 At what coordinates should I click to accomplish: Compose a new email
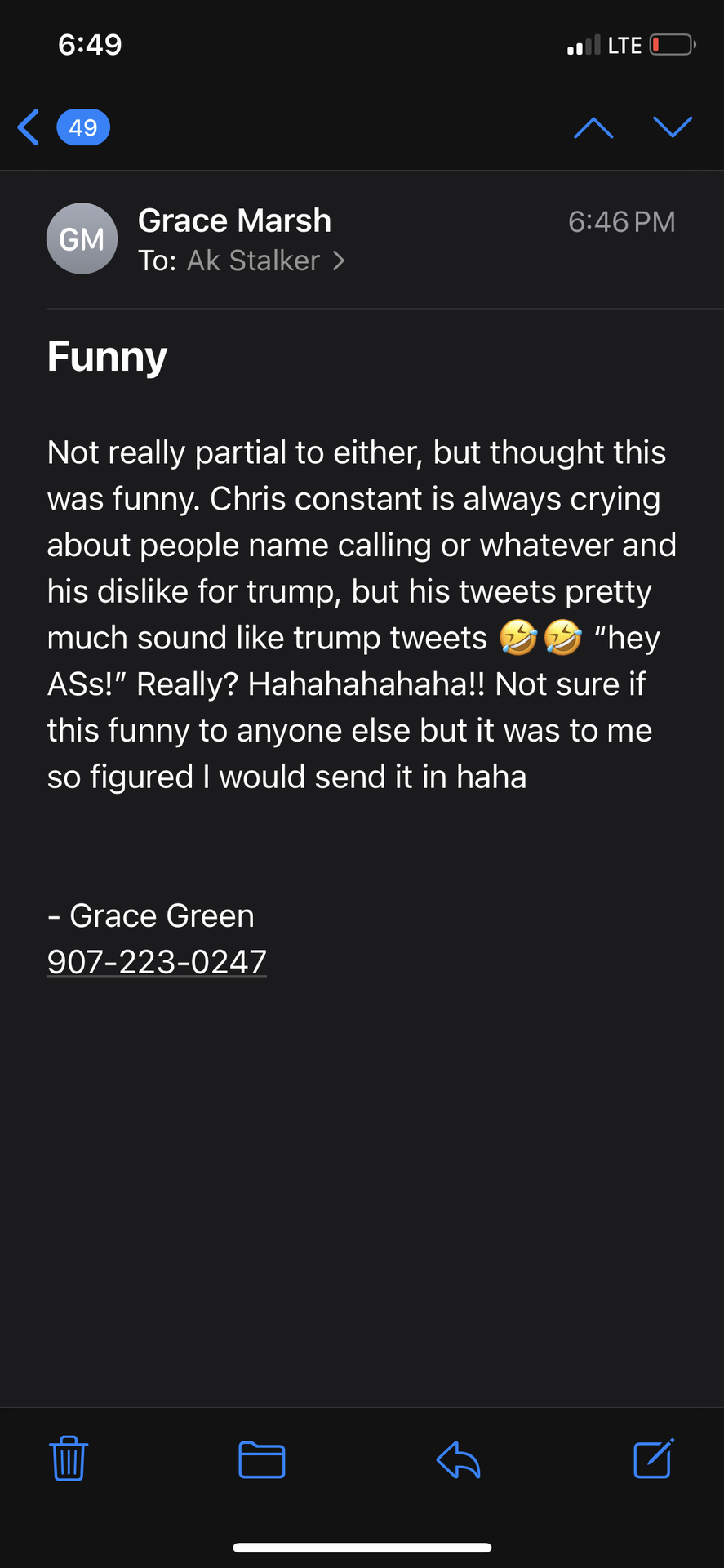654,1459
